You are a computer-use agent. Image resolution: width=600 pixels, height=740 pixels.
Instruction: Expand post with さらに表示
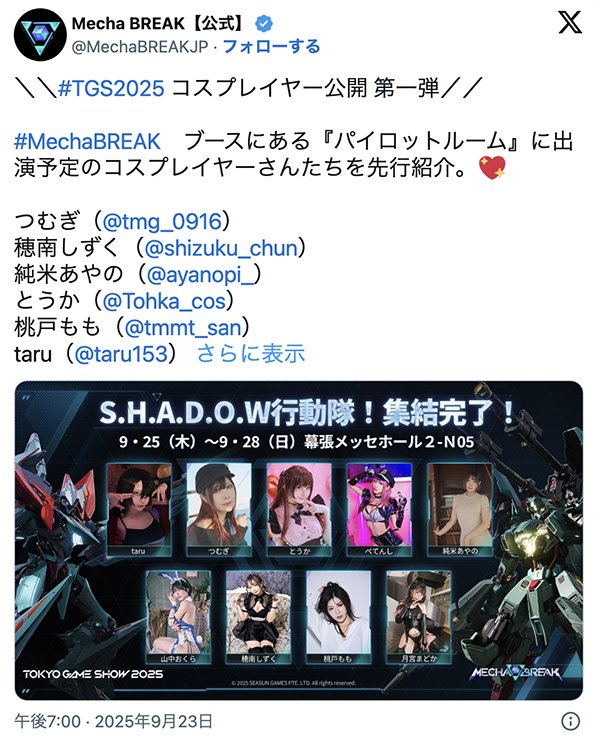(250, 353)
